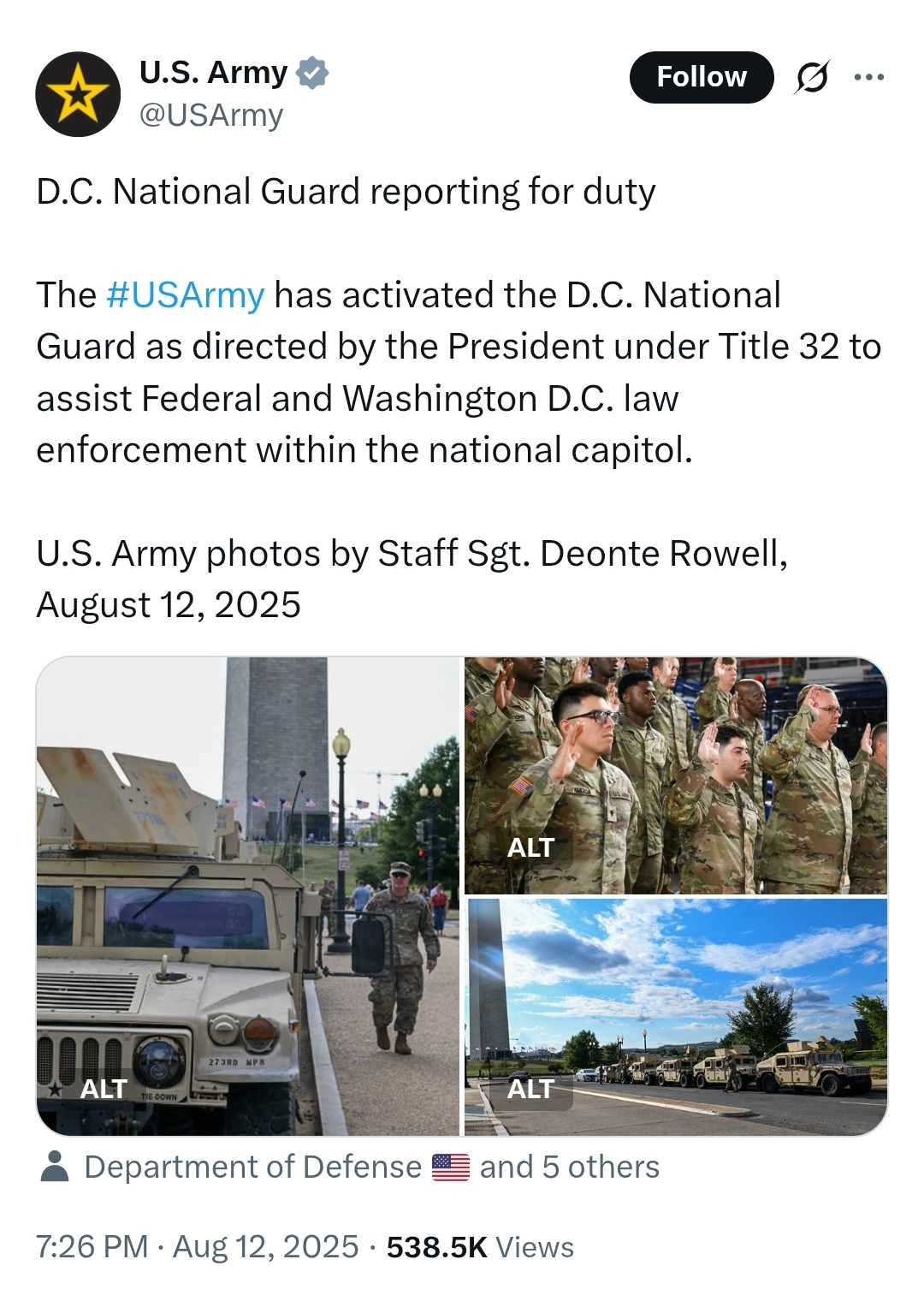The image size is (924, 1295).
Task: Follow the U.S. Army account
Action: [701, 77]
